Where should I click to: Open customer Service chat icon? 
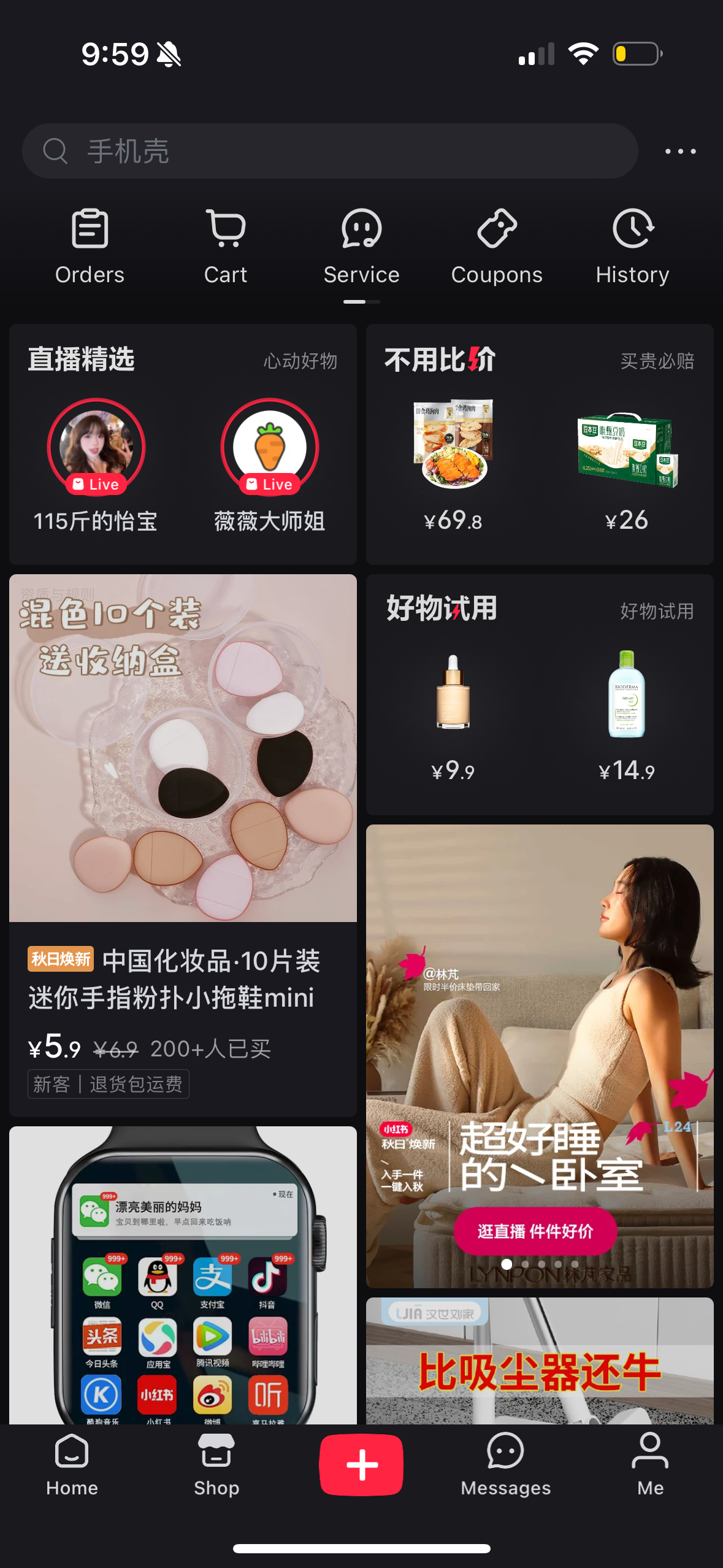pos(361,244)
